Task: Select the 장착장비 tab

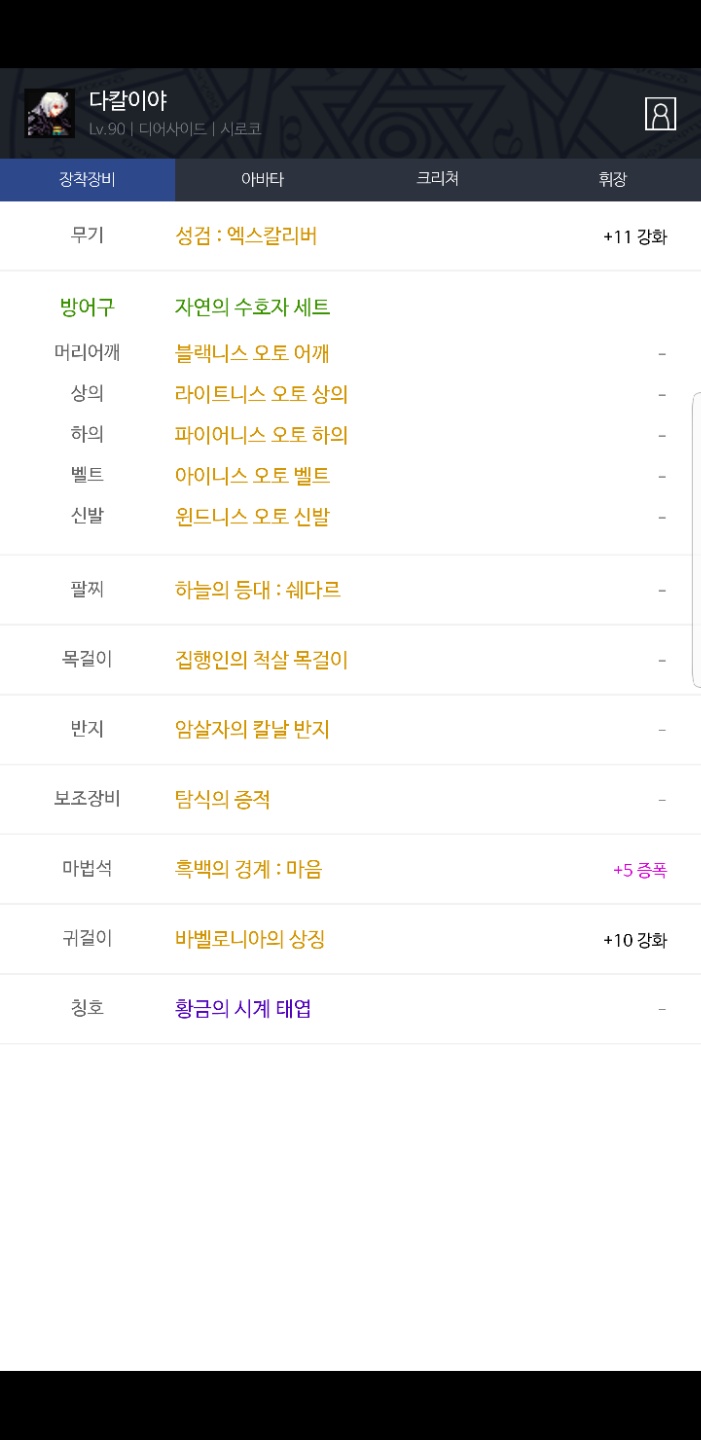Action: tap(88, 180)
